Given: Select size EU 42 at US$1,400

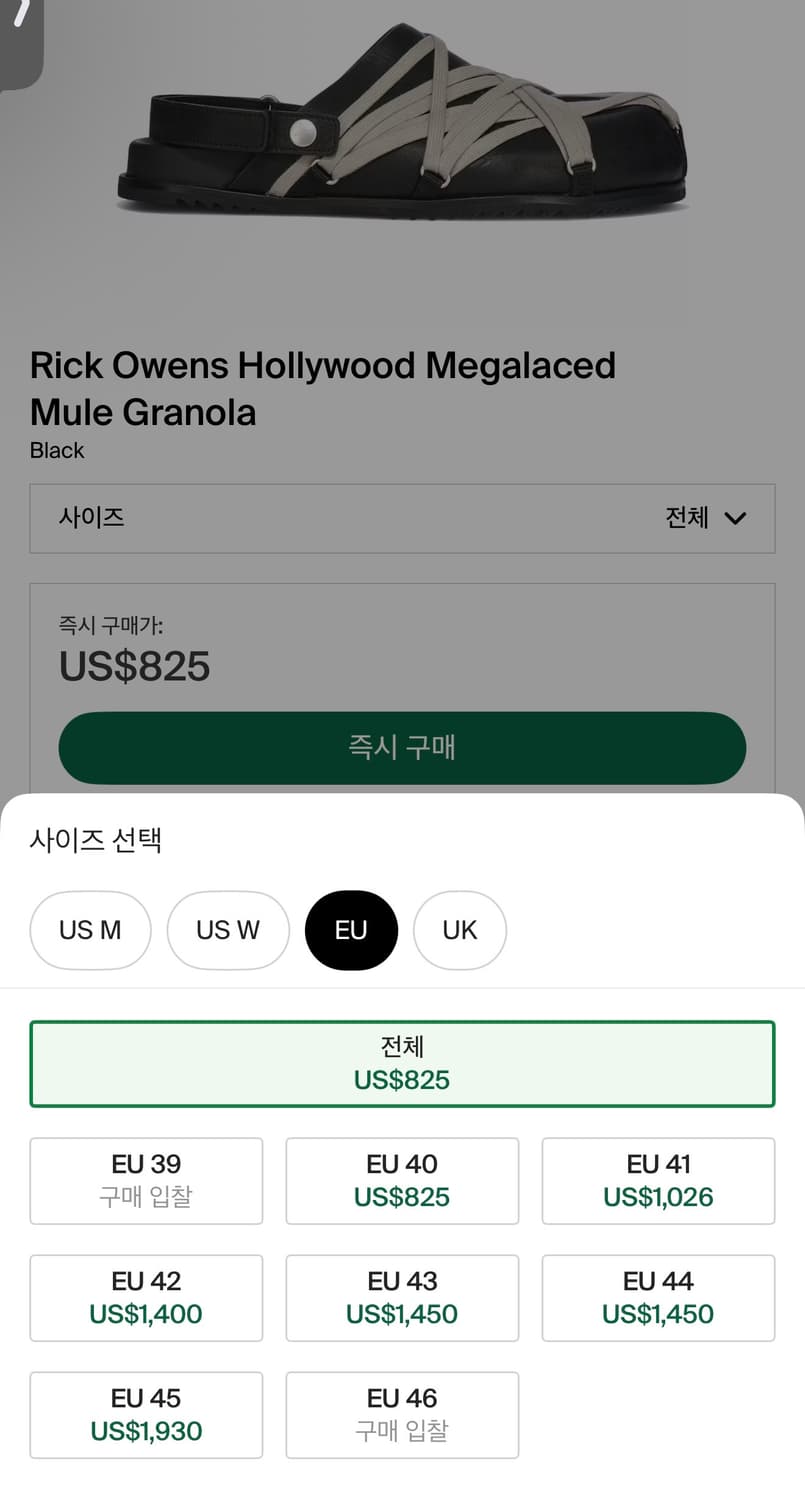Looking at the screenshot, I should click(x=146, y=1297).
